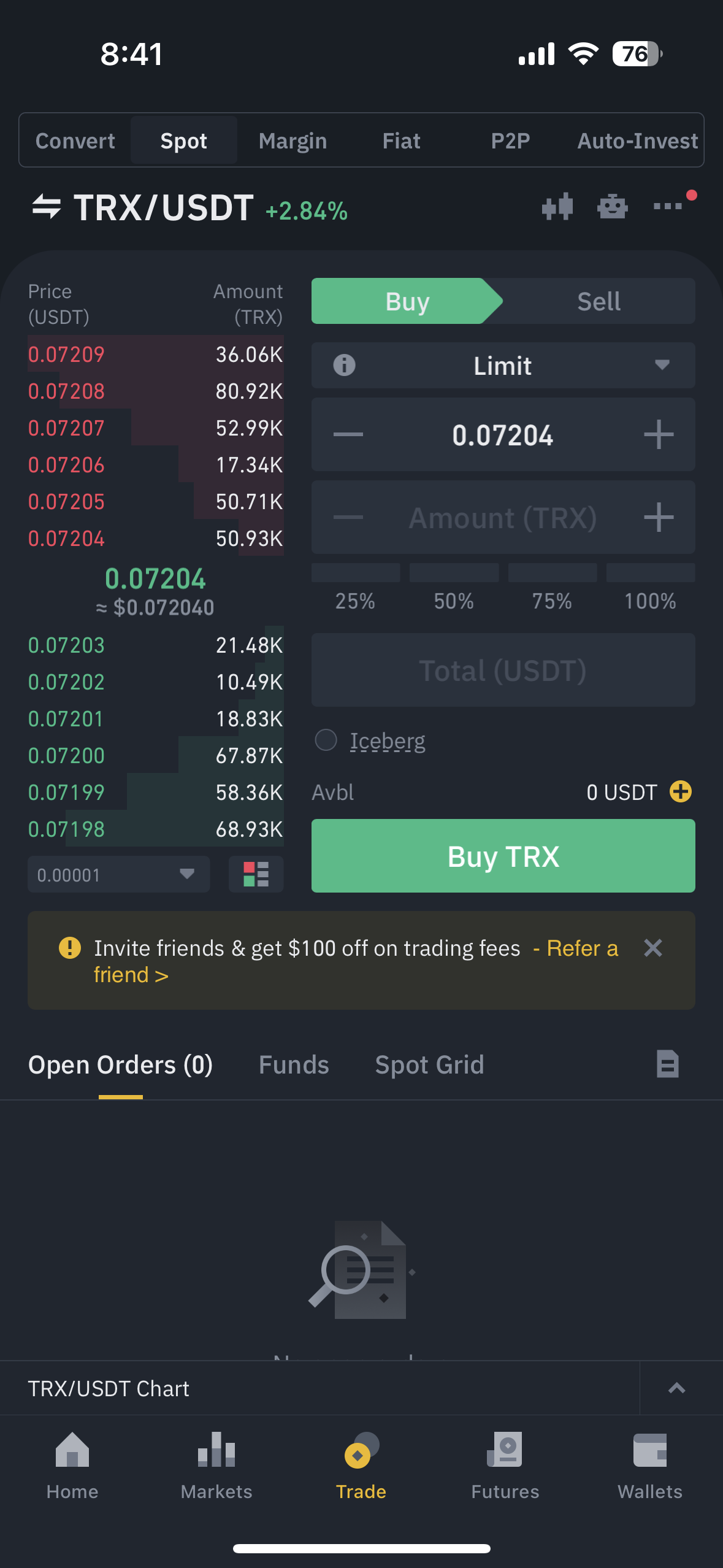723x1568 pixels.
Task: Switch to the Margin tab
Action: (293, 141)
